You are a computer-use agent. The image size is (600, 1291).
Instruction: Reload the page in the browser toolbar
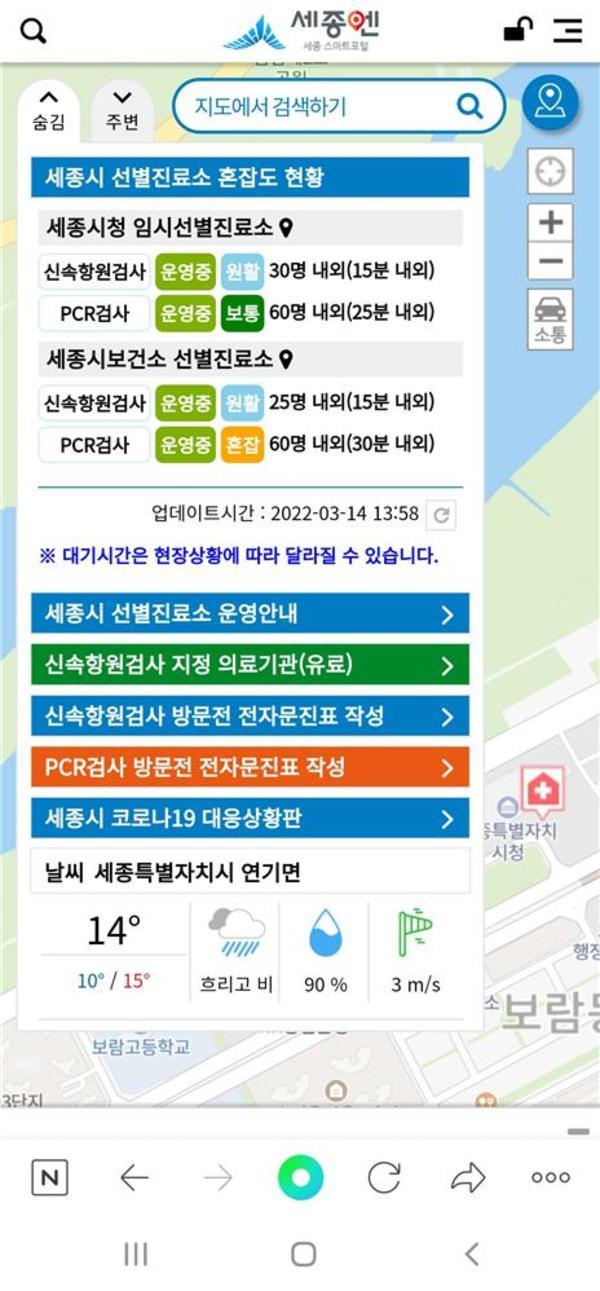coord(384,1177)
